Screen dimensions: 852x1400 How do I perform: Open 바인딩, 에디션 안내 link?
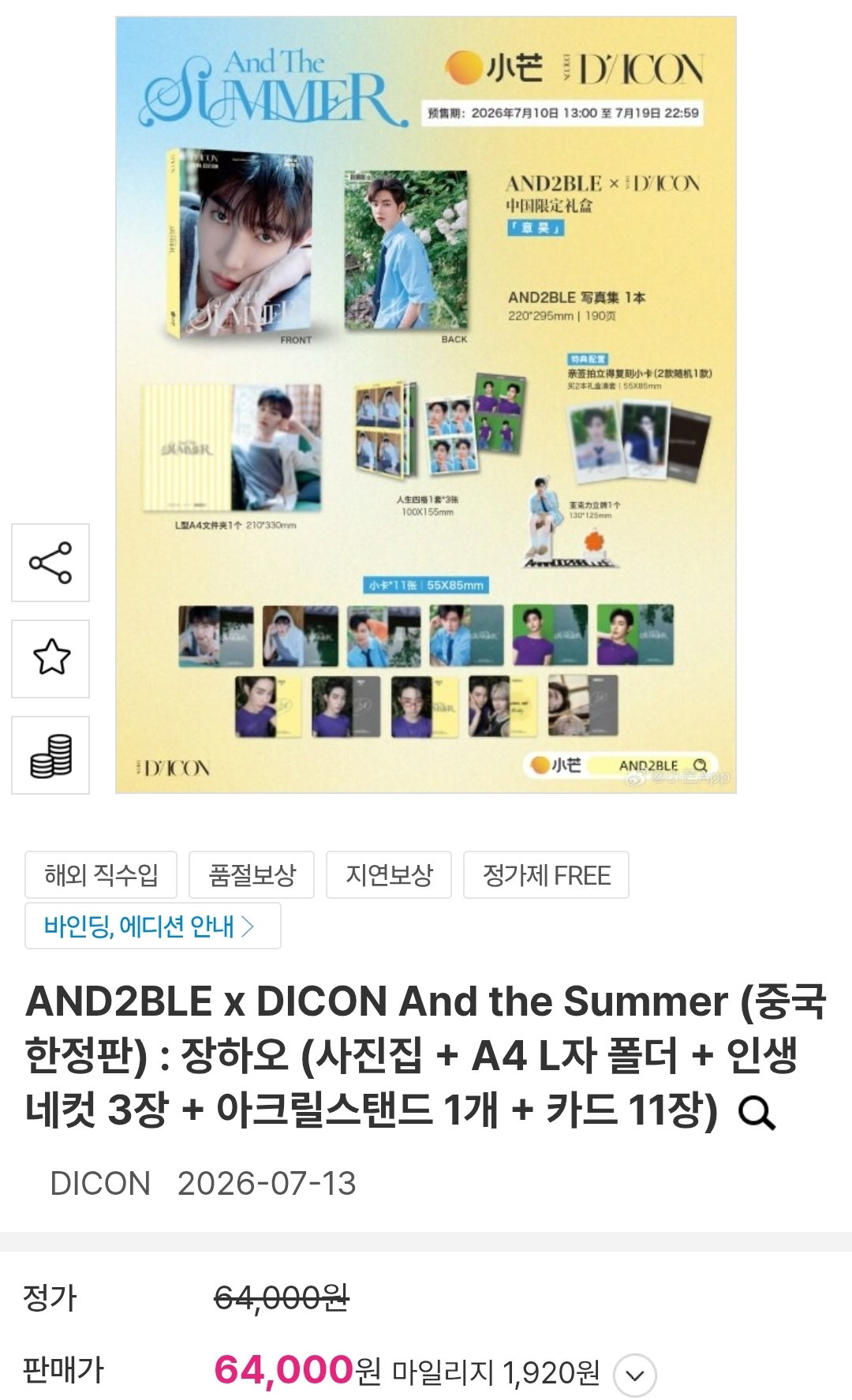point(153,926)
